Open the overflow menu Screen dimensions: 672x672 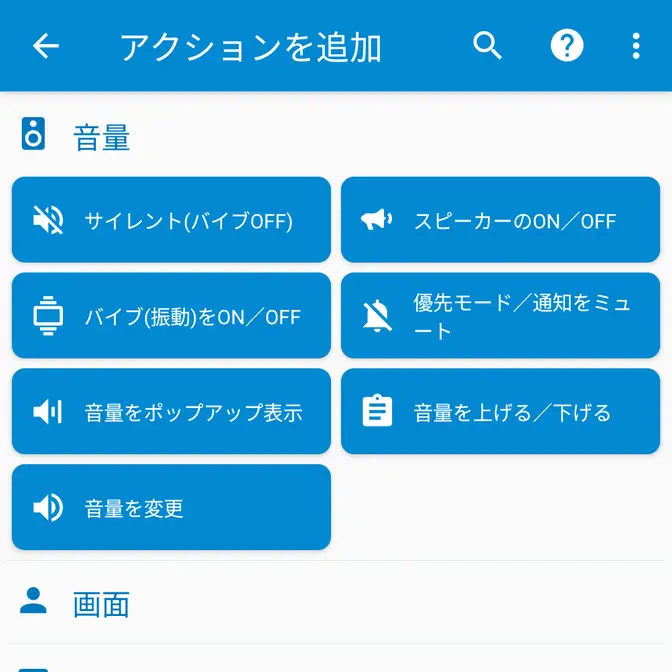[636, 46]
